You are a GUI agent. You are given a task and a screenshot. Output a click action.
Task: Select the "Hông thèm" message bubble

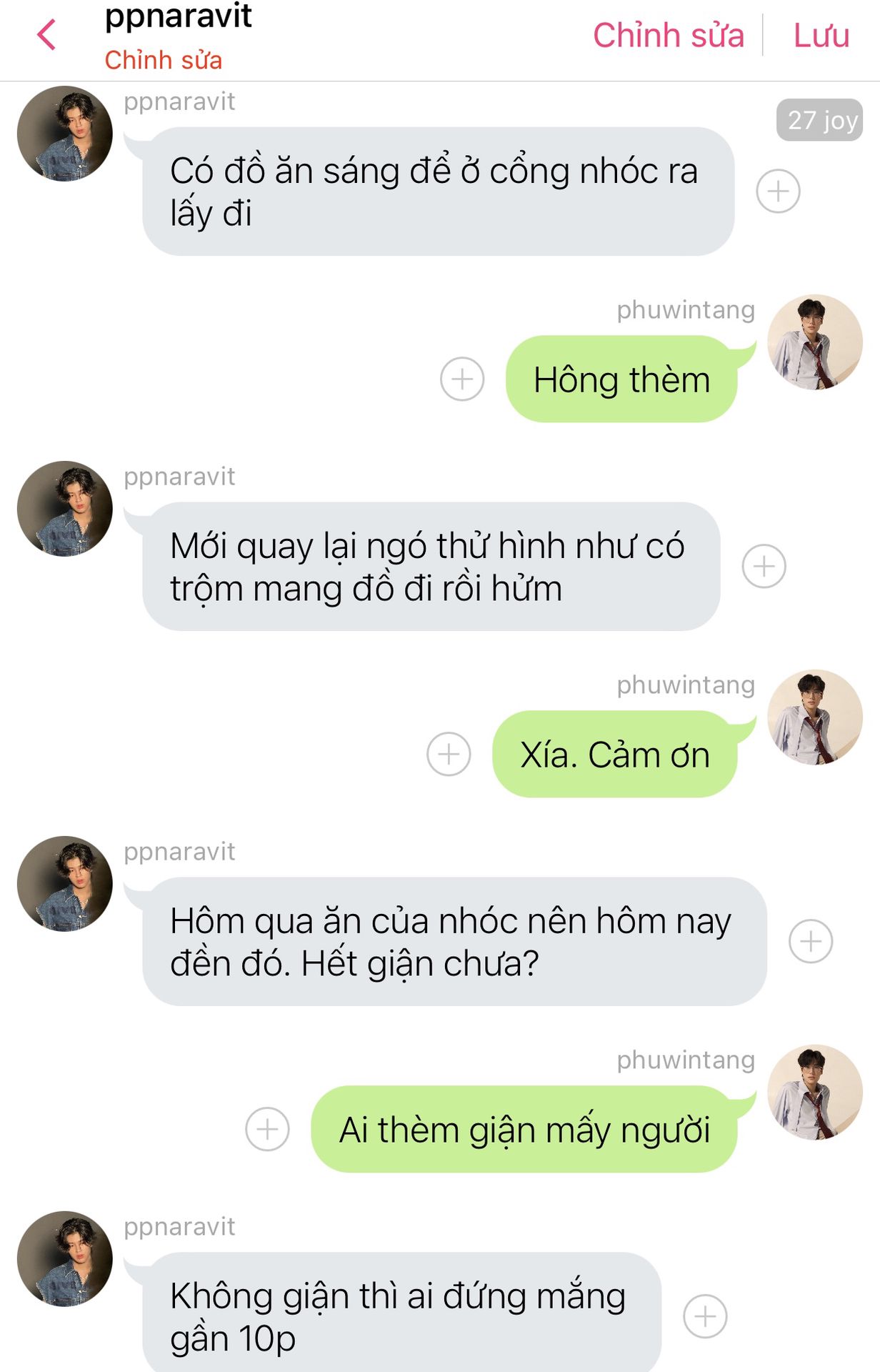click(621, 379)
